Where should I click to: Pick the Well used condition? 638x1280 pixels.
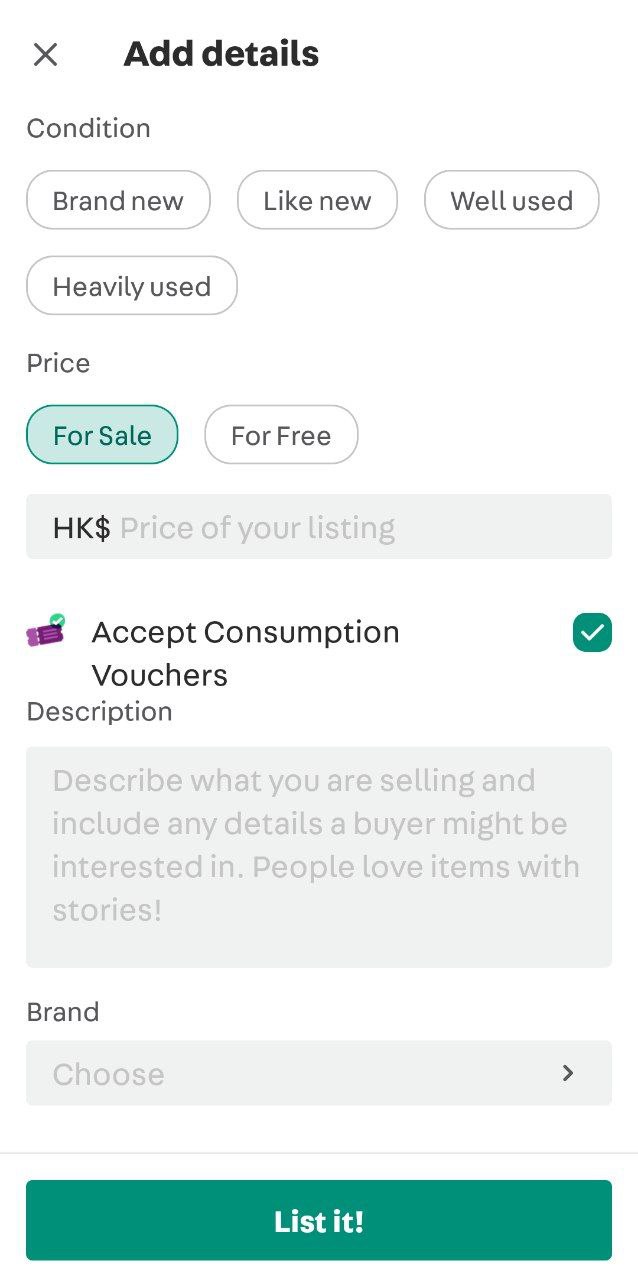(x=511, y=200)
